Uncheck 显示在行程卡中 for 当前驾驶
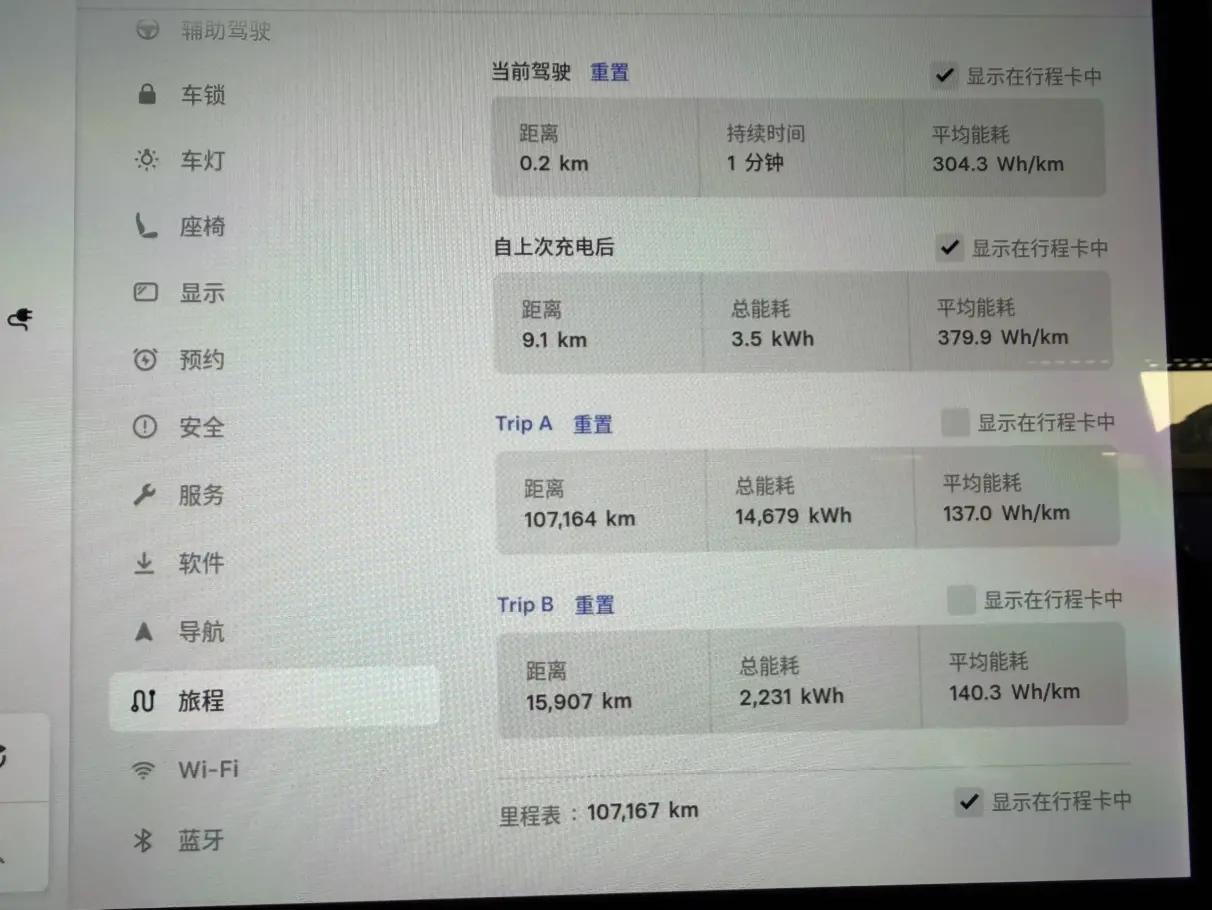The image size is (1212, 910). click(x=943, y=75)
